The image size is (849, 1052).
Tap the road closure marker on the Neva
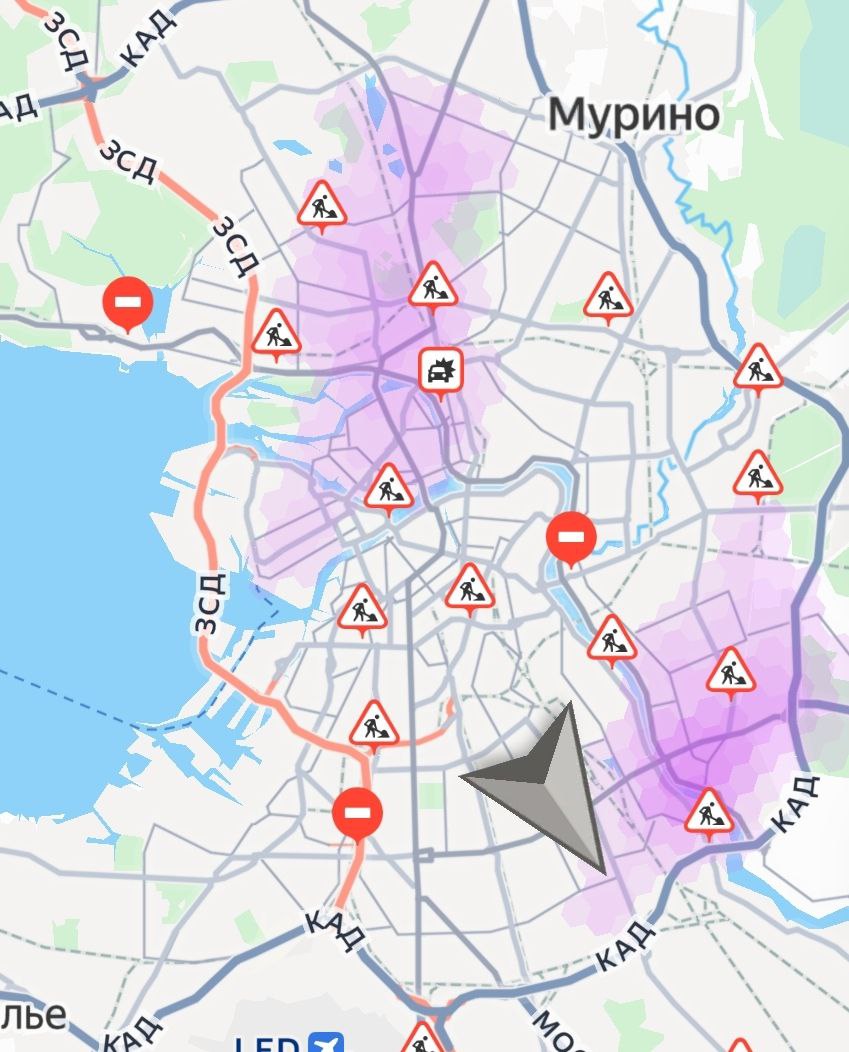click(571, 539)
